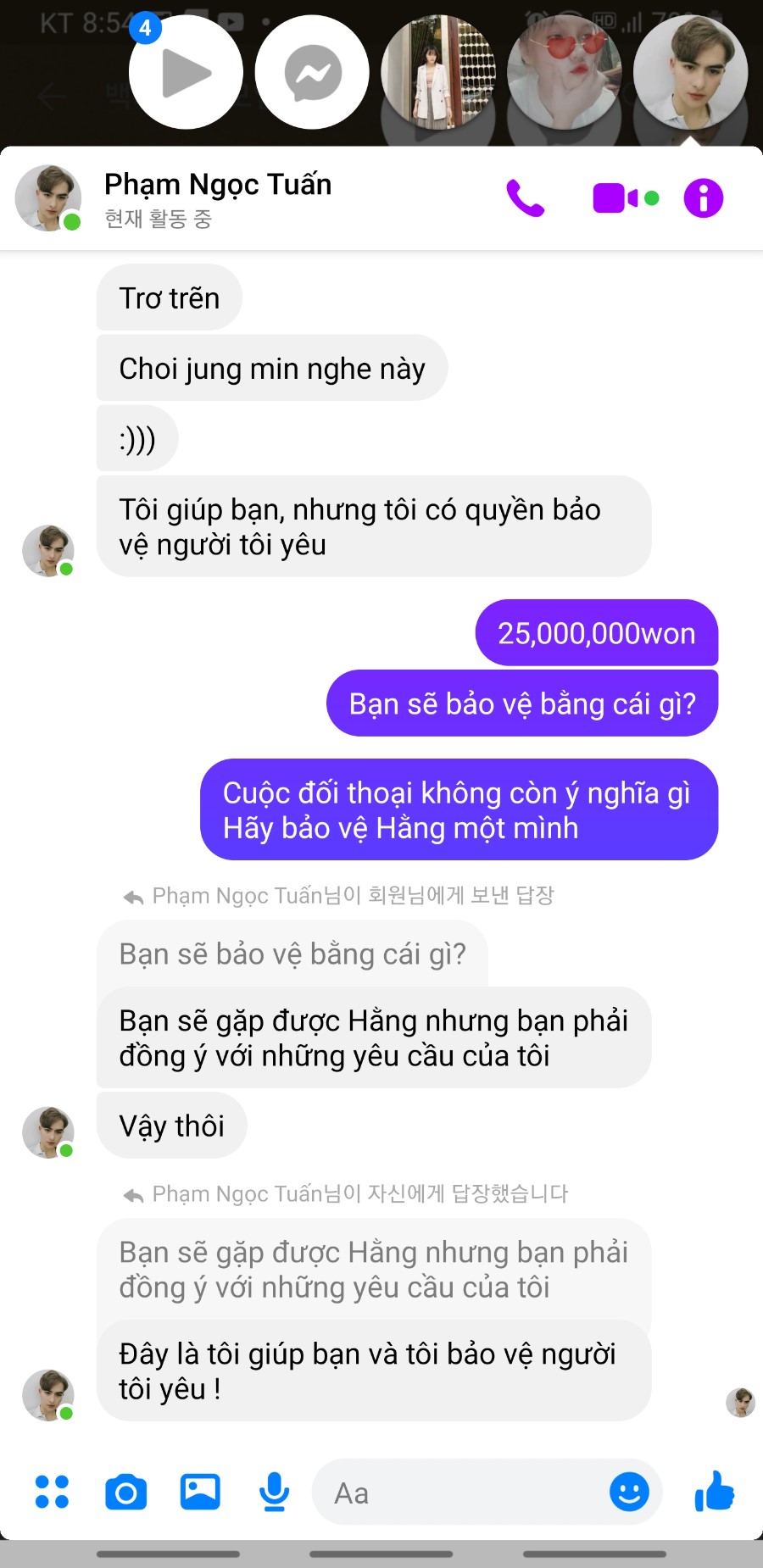Start a voice call with Phạm Ngọc Tuấn
This screenshot has width=763, height=1568.
pyautogui.click(x=525, y=198)
